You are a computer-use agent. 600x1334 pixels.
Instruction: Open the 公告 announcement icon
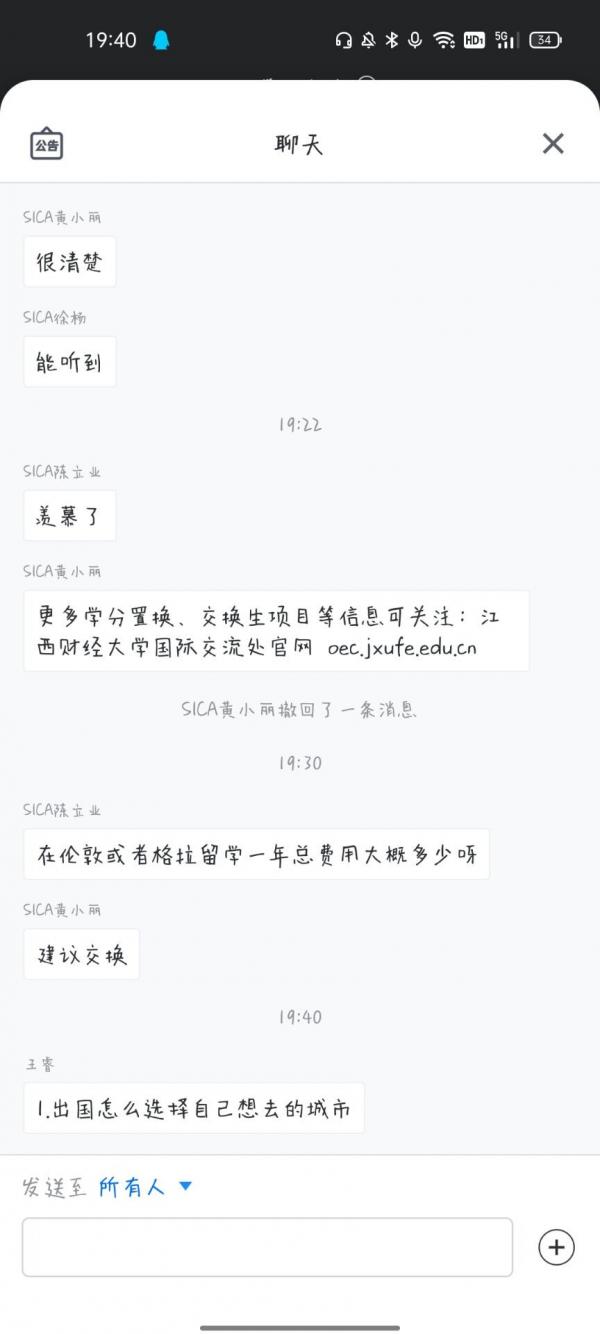[46, 143]
